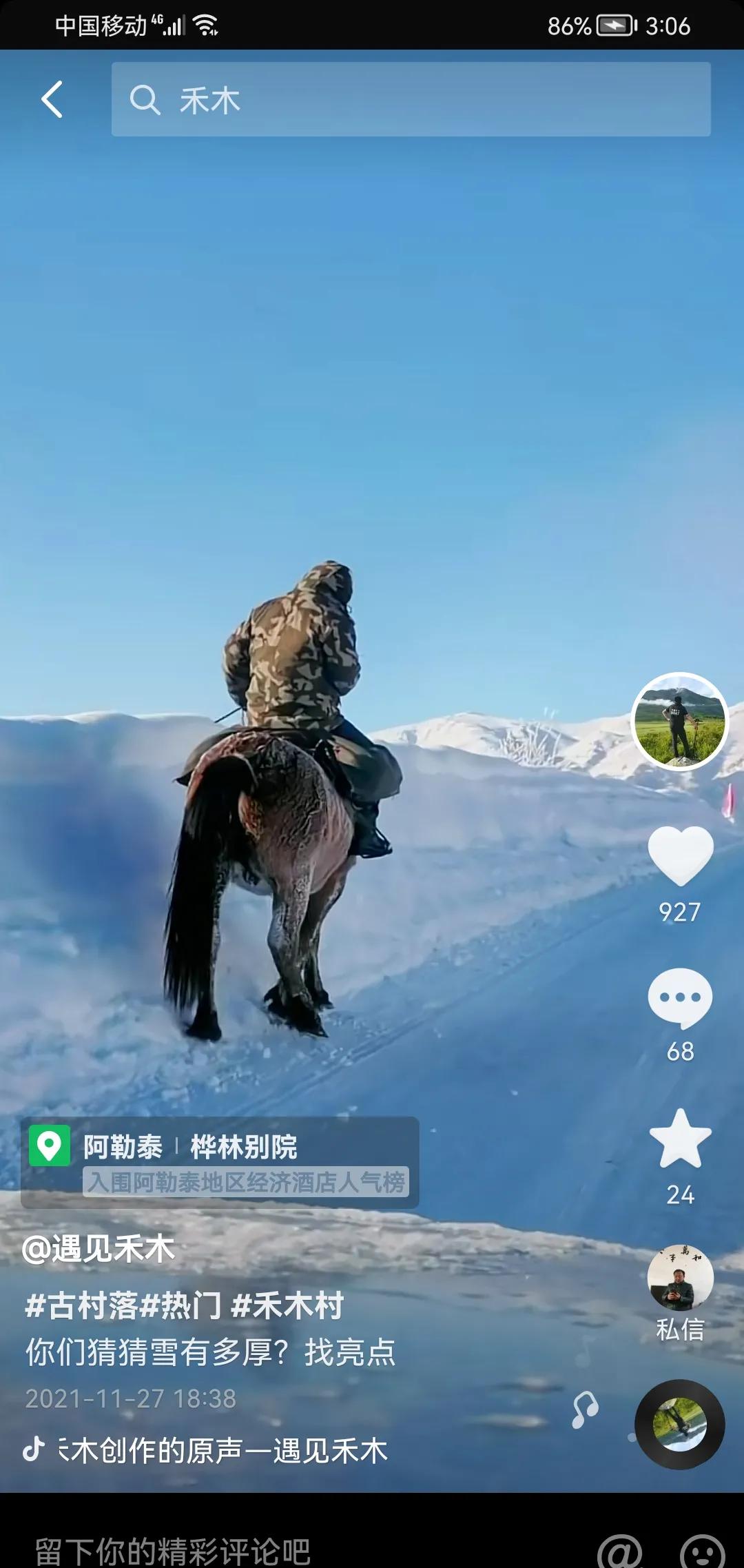Open the @遇见禾木 username

[99, 1249]
